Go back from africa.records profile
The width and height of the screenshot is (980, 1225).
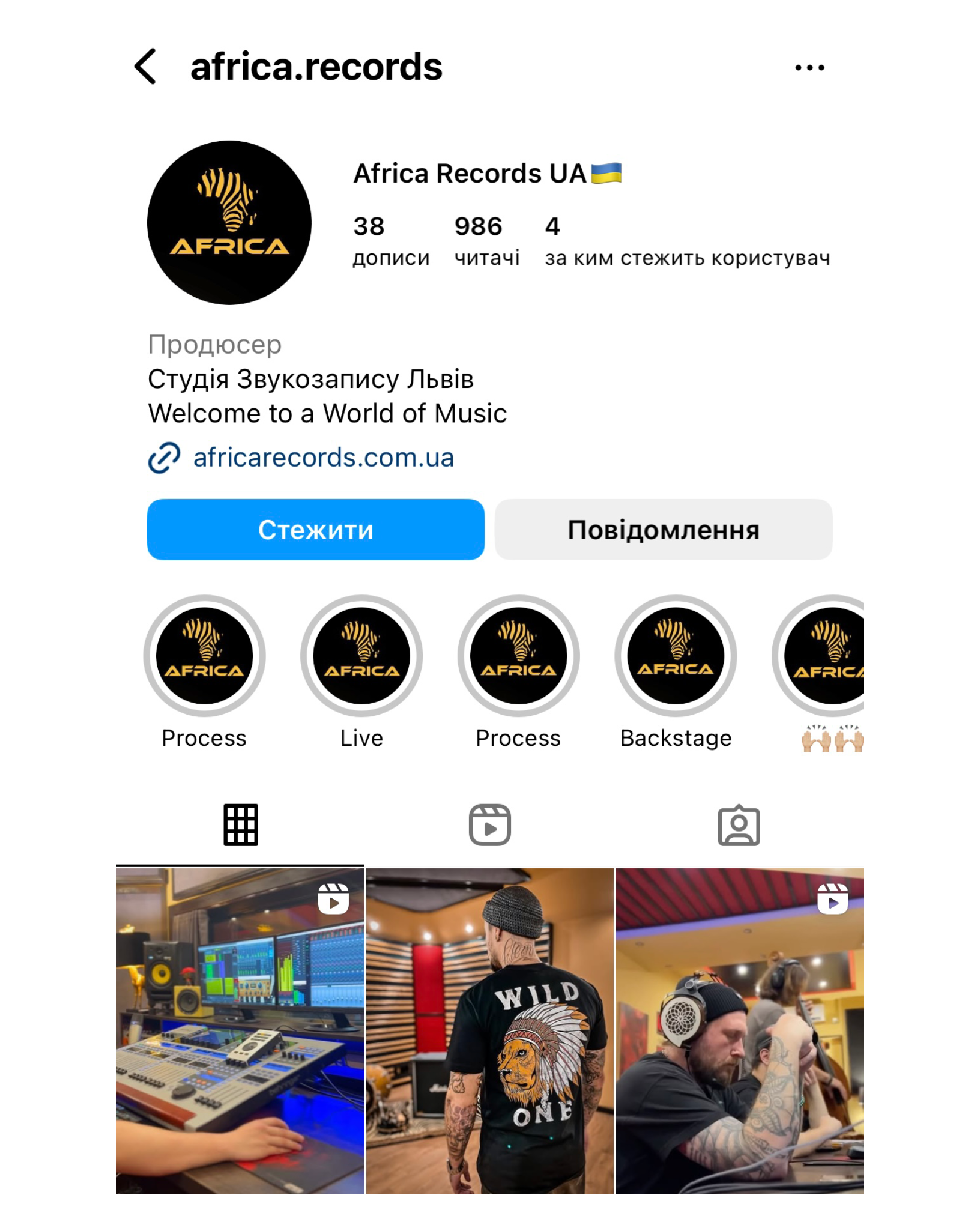click(x=145, y=67)
